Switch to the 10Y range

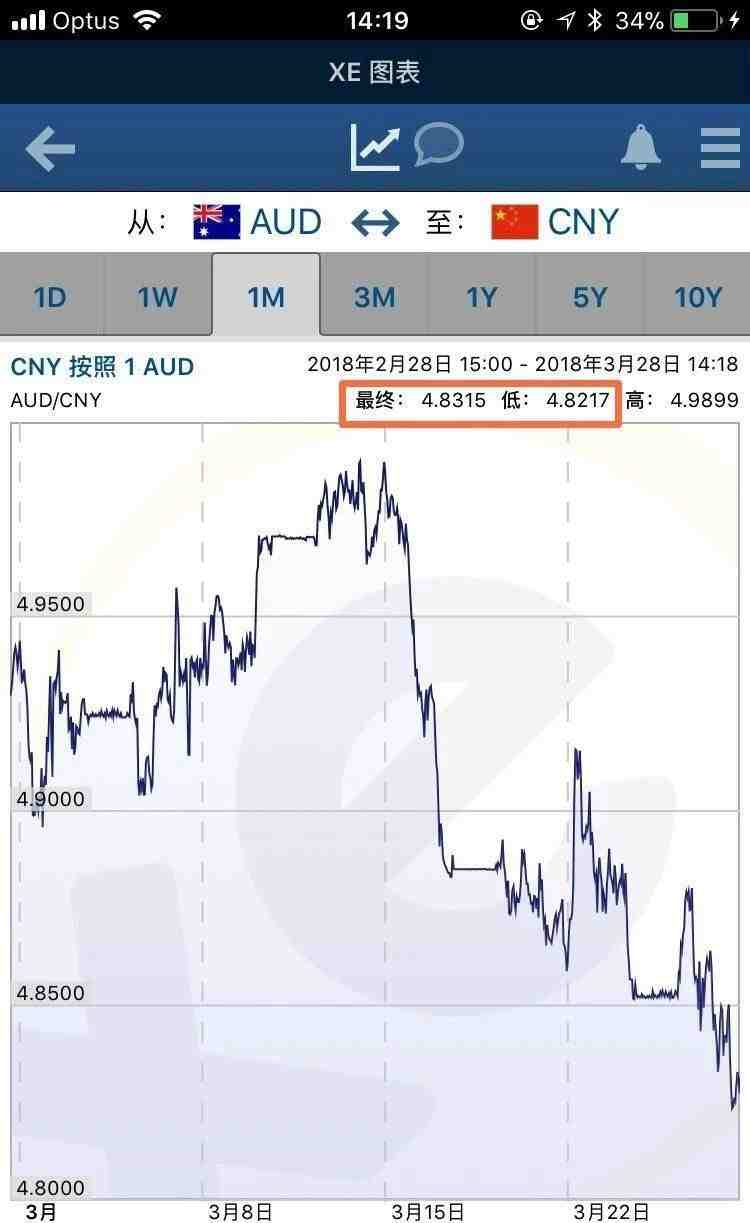[697, 296]
